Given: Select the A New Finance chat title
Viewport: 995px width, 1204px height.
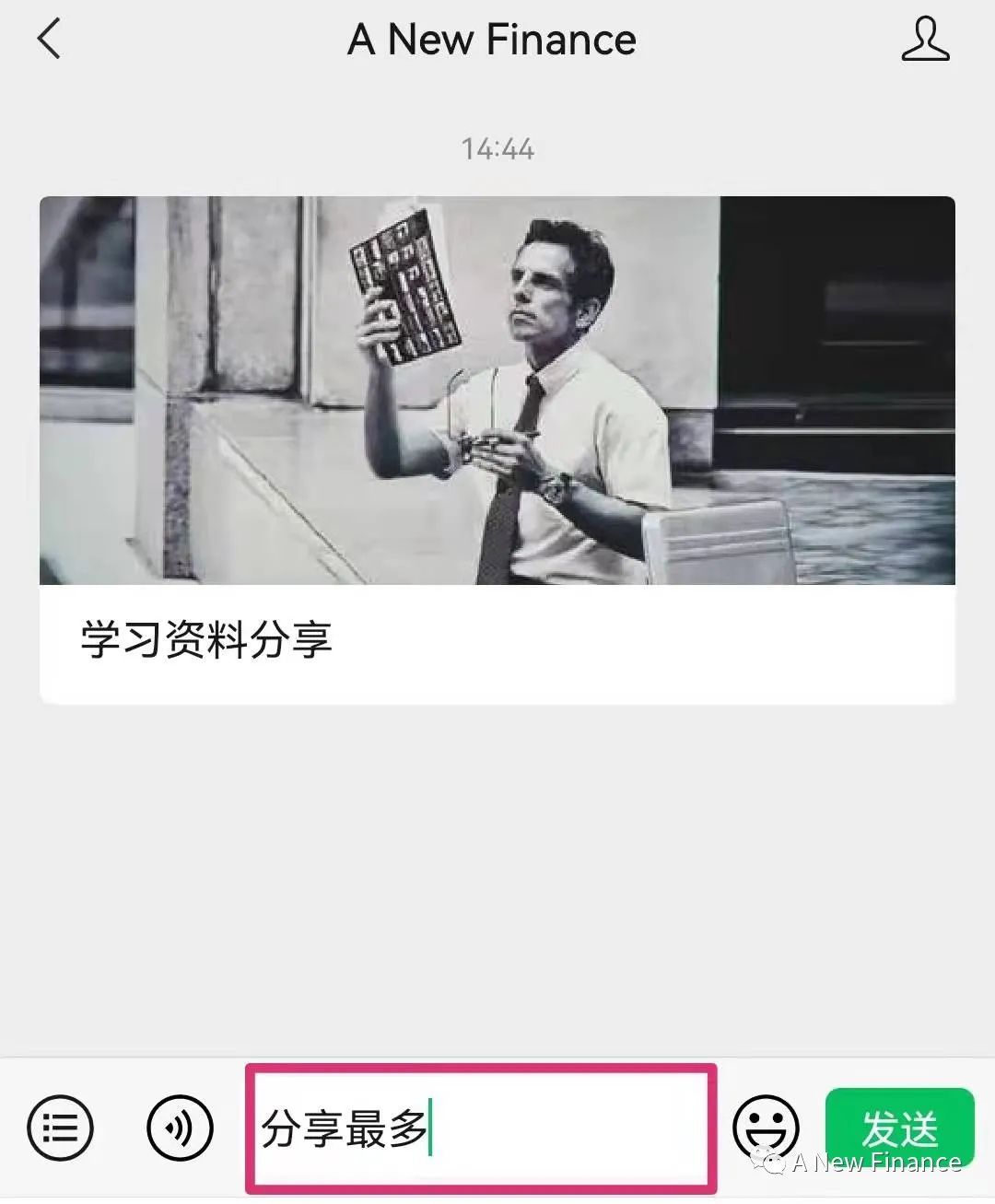Looking at the screenshot, I should click(x=490, y=39).
